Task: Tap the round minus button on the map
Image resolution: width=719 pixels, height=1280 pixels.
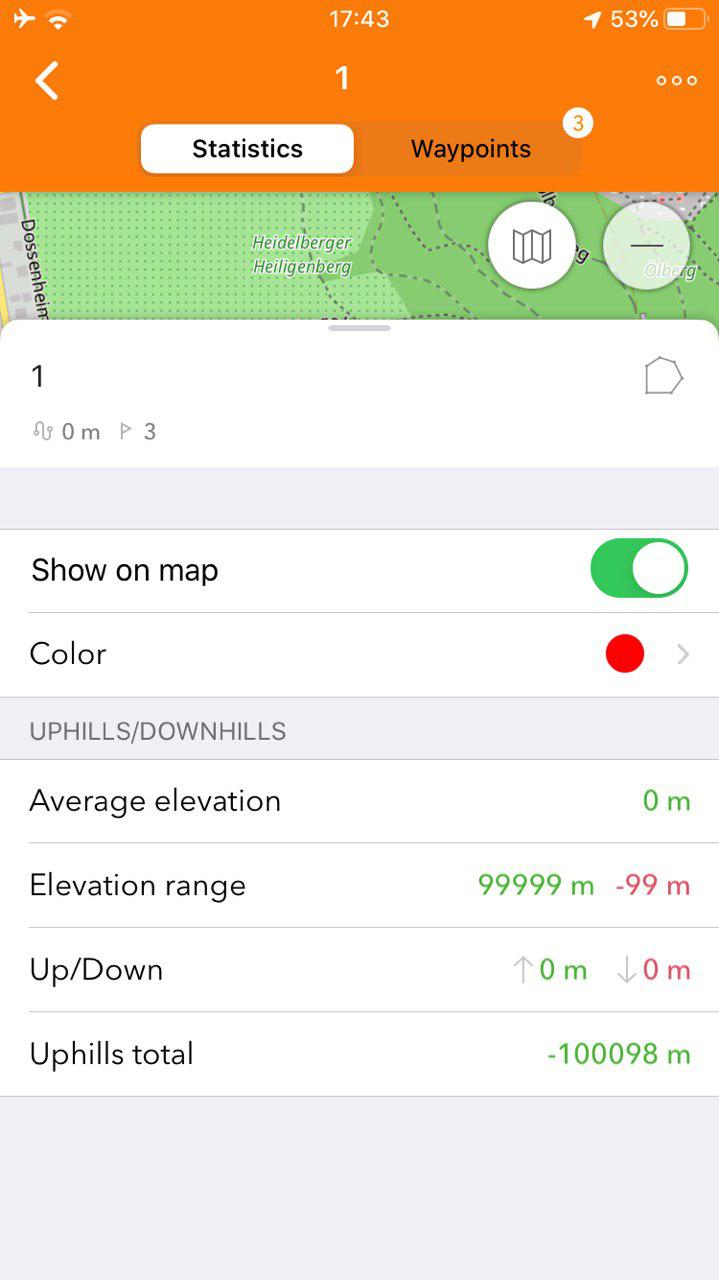Action: [646, 245]
